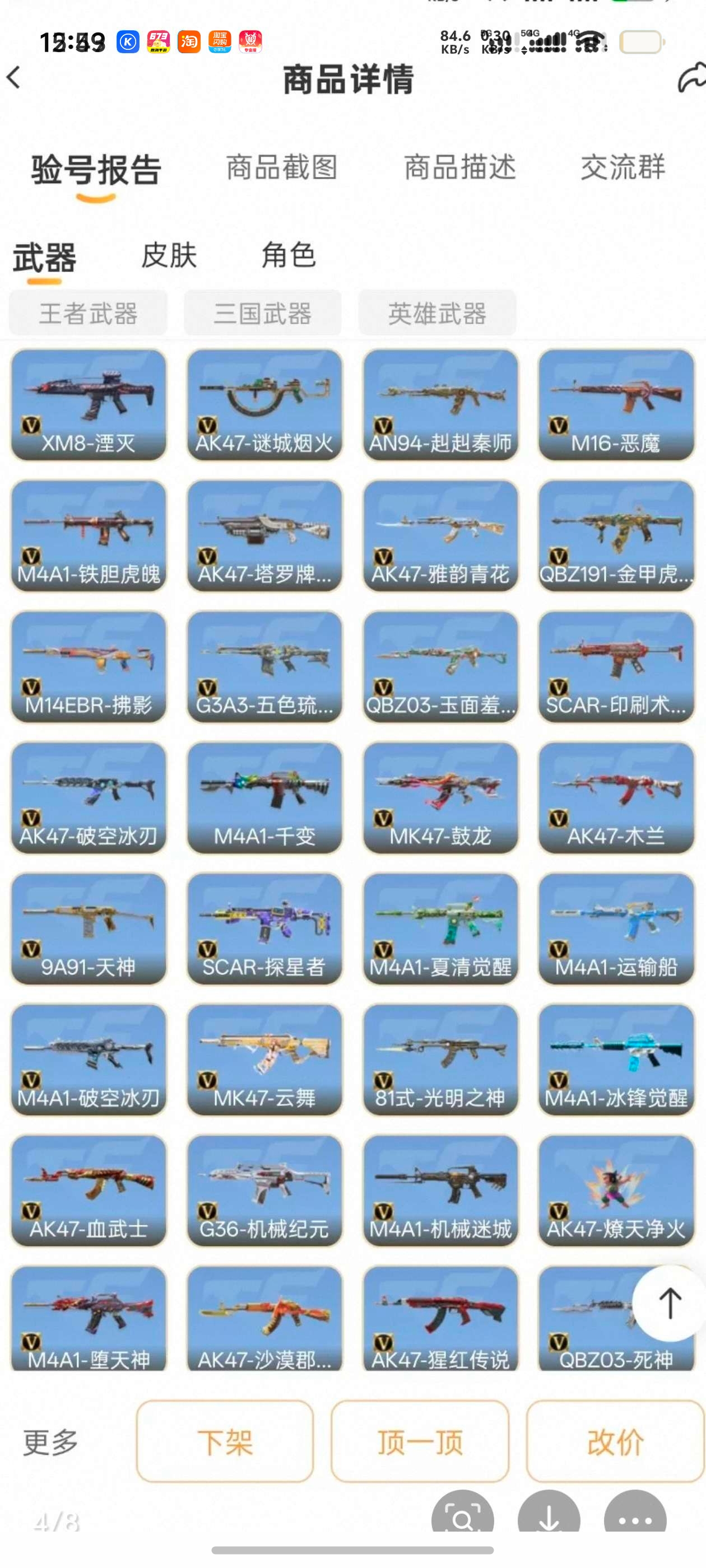Screen dimensions: 706x1568
Task: Filter by the 王者武器 chip
Action: click(x=89, y=313)
